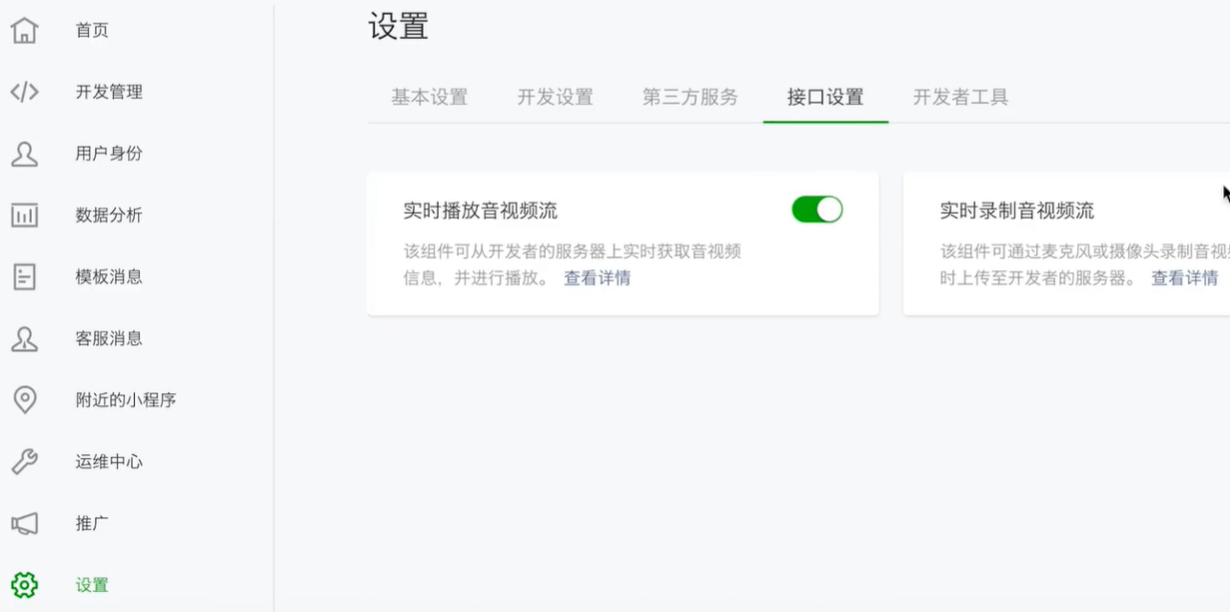Switch to 开发设置 tab
The height and width of the screenshot is (612, 1230).
coord(555,97)
